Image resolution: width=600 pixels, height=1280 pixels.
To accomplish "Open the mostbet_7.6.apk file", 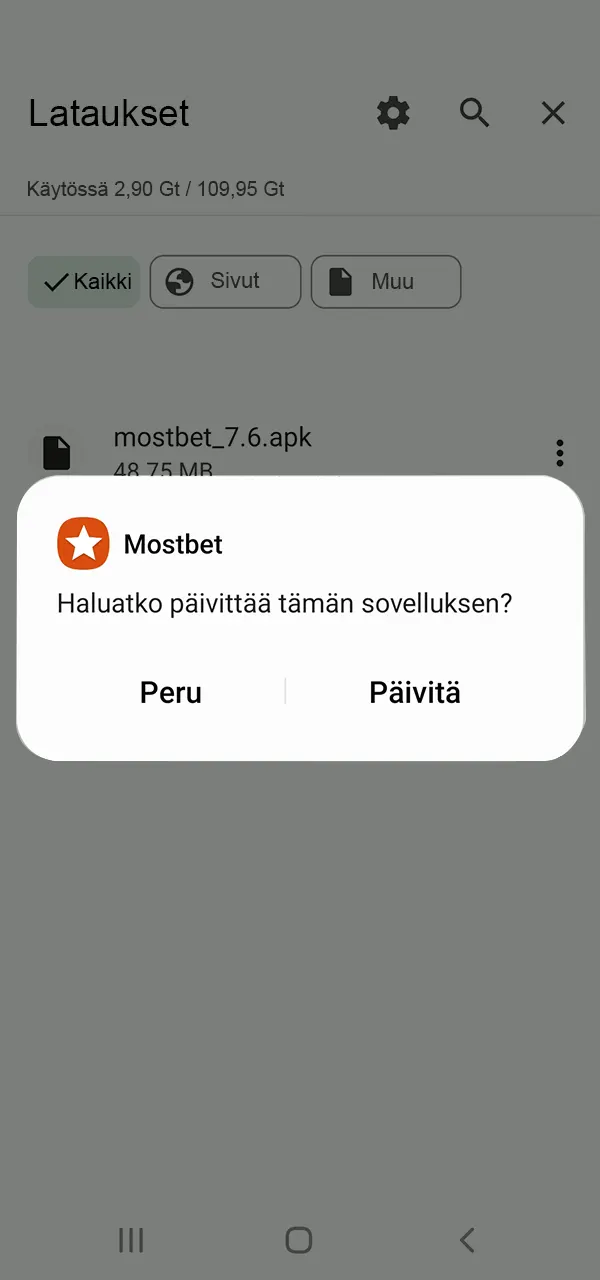I will point(212,440).
